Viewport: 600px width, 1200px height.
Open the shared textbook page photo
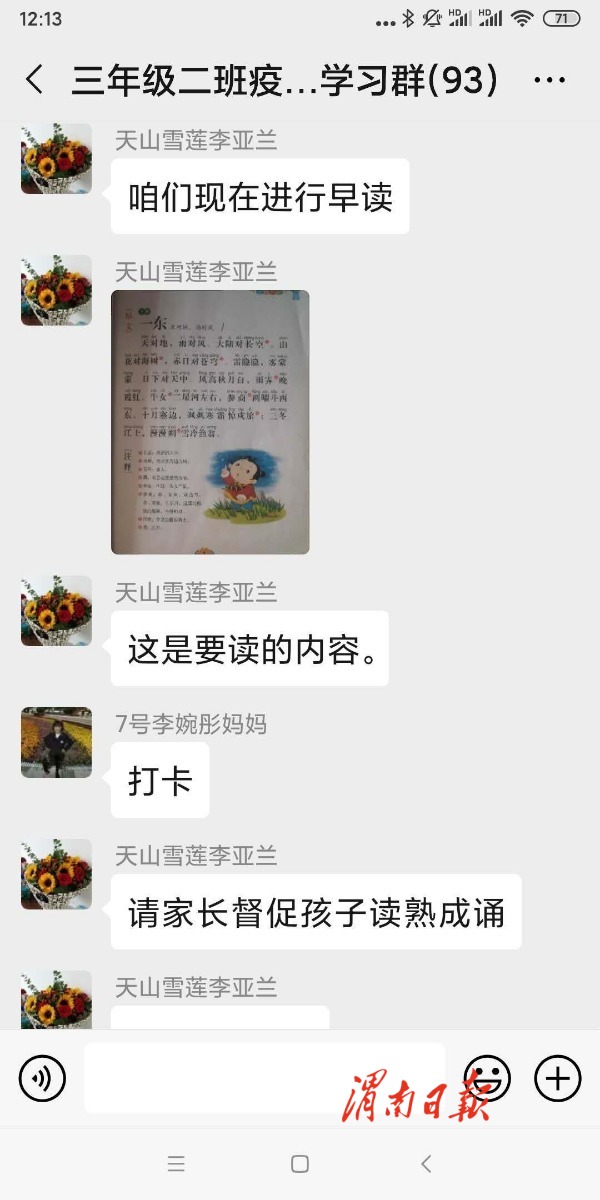coord(210,422)
